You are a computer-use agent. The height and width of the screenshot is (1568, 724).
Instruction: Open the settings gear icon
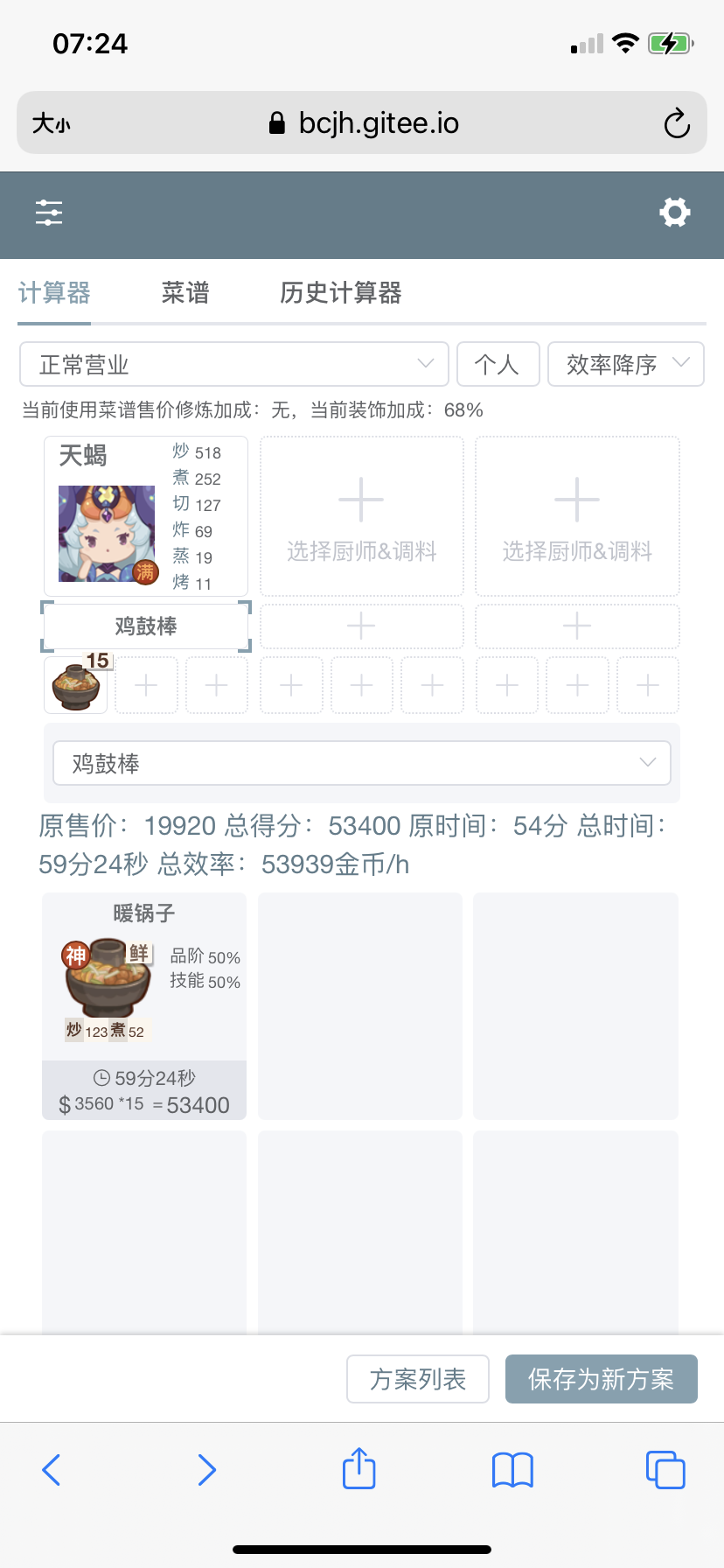(673, 213)
